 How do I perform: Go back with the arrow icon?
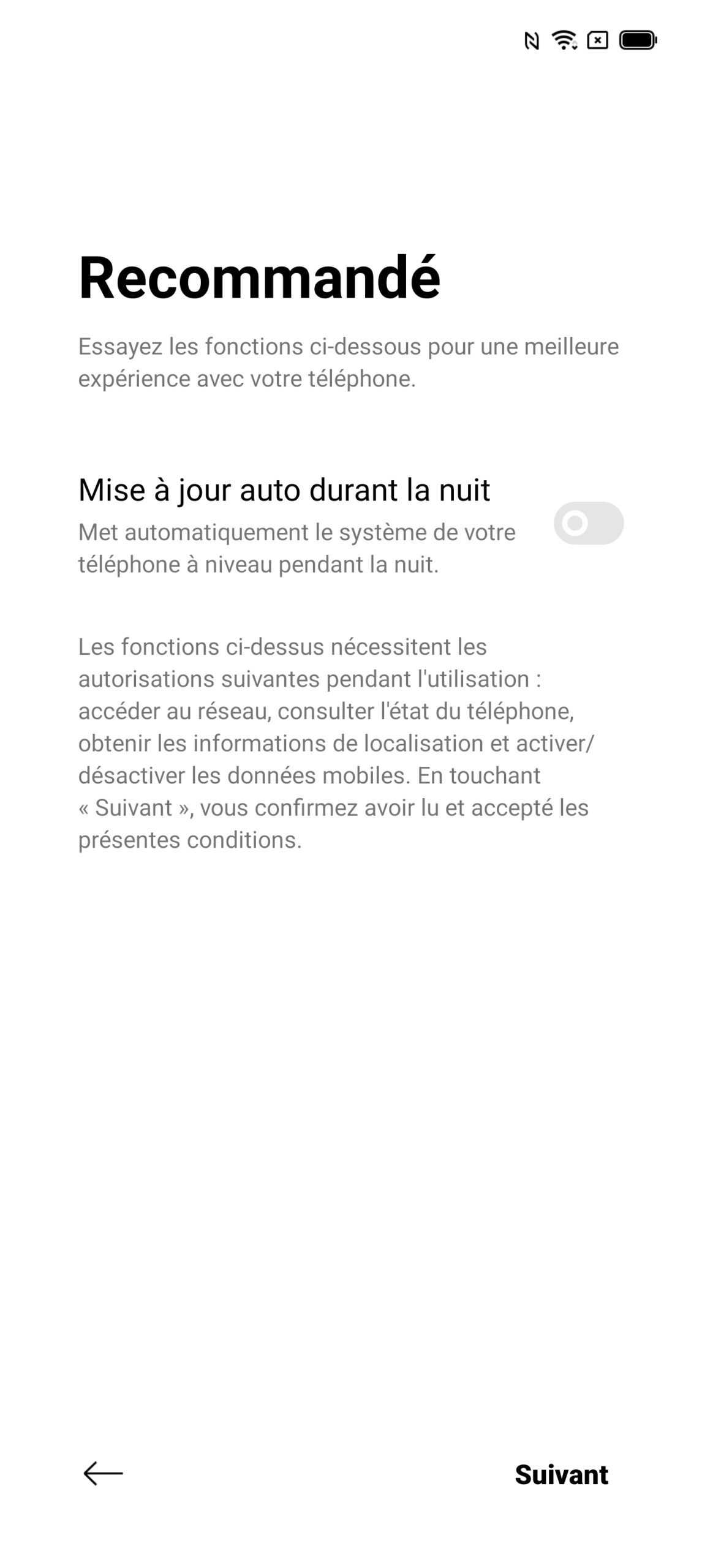103,1473
